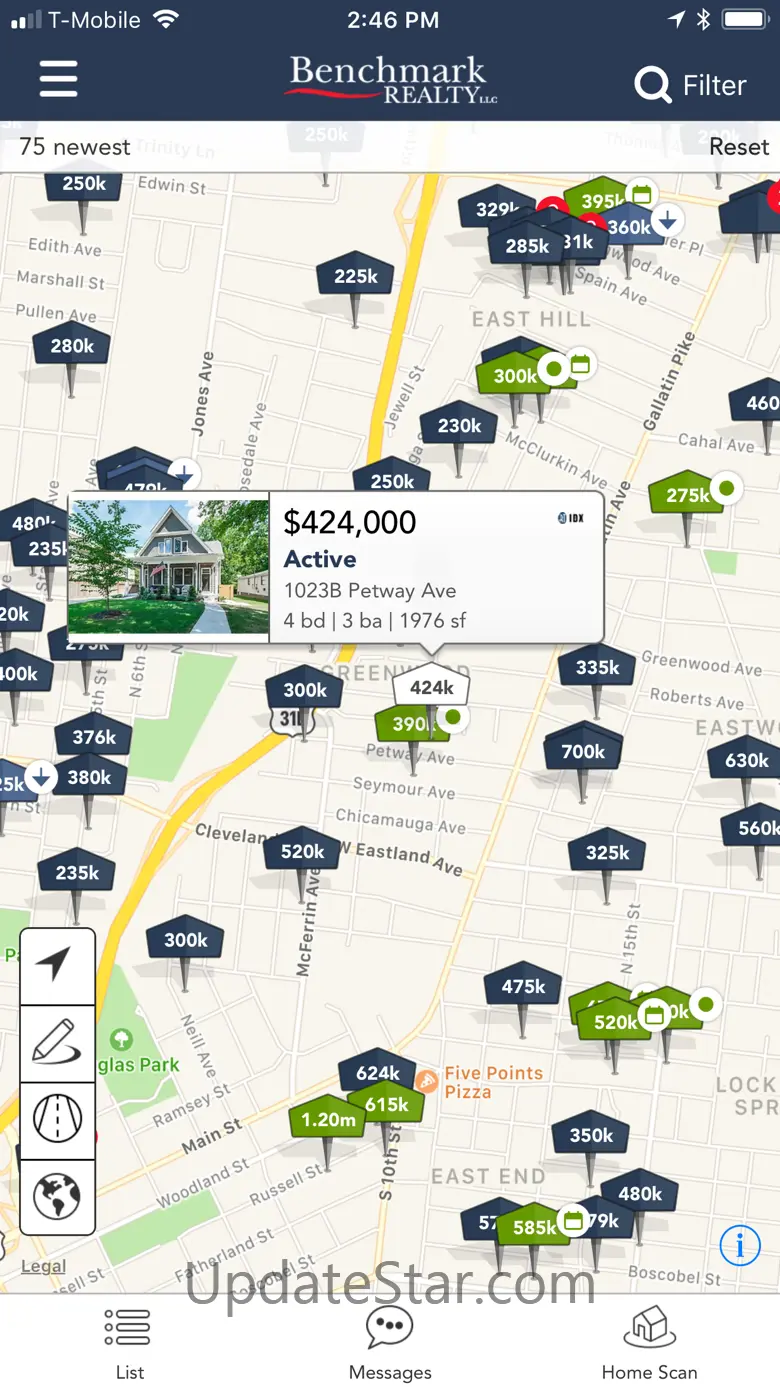Select the 700k listing pin
Screen dimensions: 780x1387
[x=583, y=752]
